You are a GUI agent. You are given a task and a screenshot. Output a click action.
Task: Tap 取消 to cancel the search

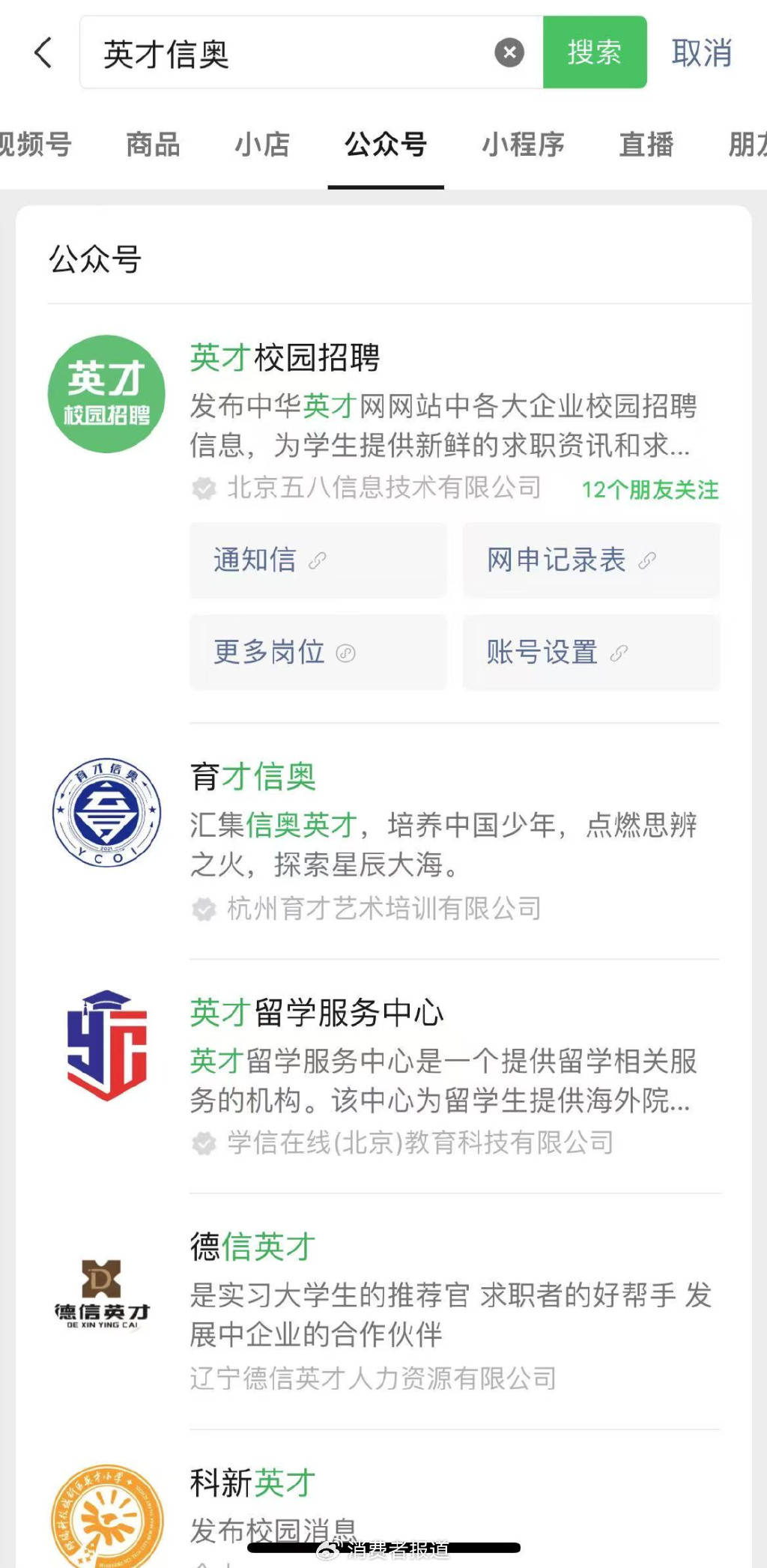pos(701,52)
